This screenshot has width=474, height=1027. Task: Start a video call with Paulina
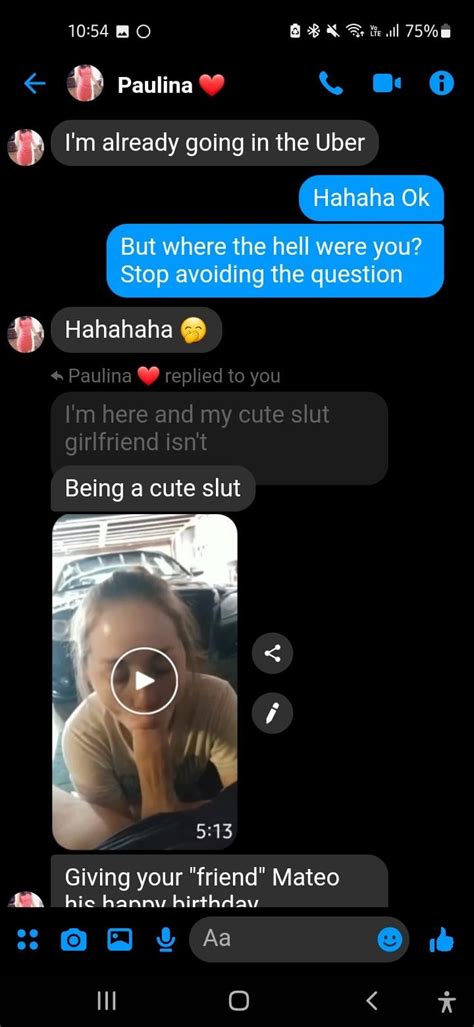pos(386,83)
